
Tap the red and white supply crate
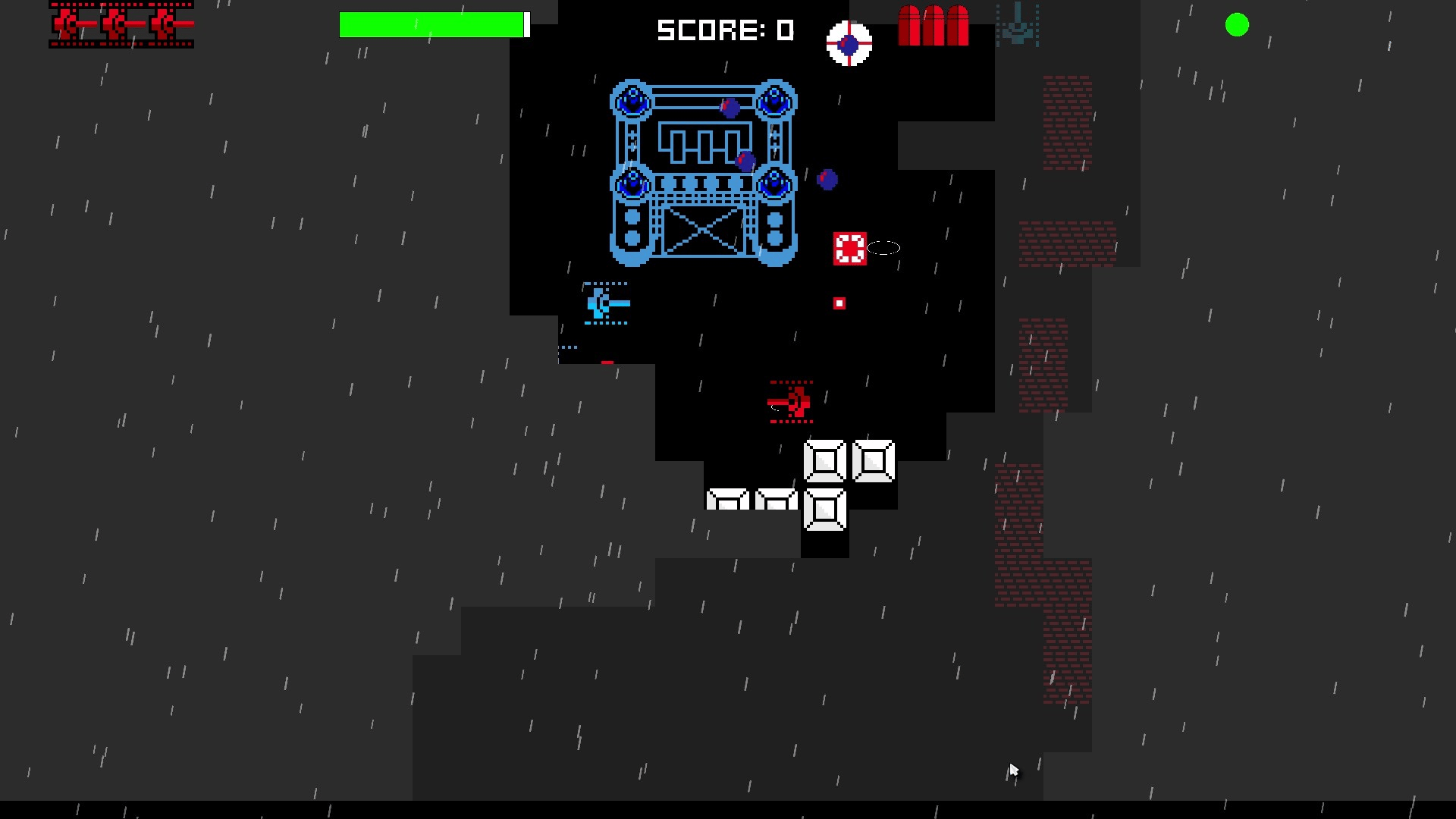coord(849,248)
